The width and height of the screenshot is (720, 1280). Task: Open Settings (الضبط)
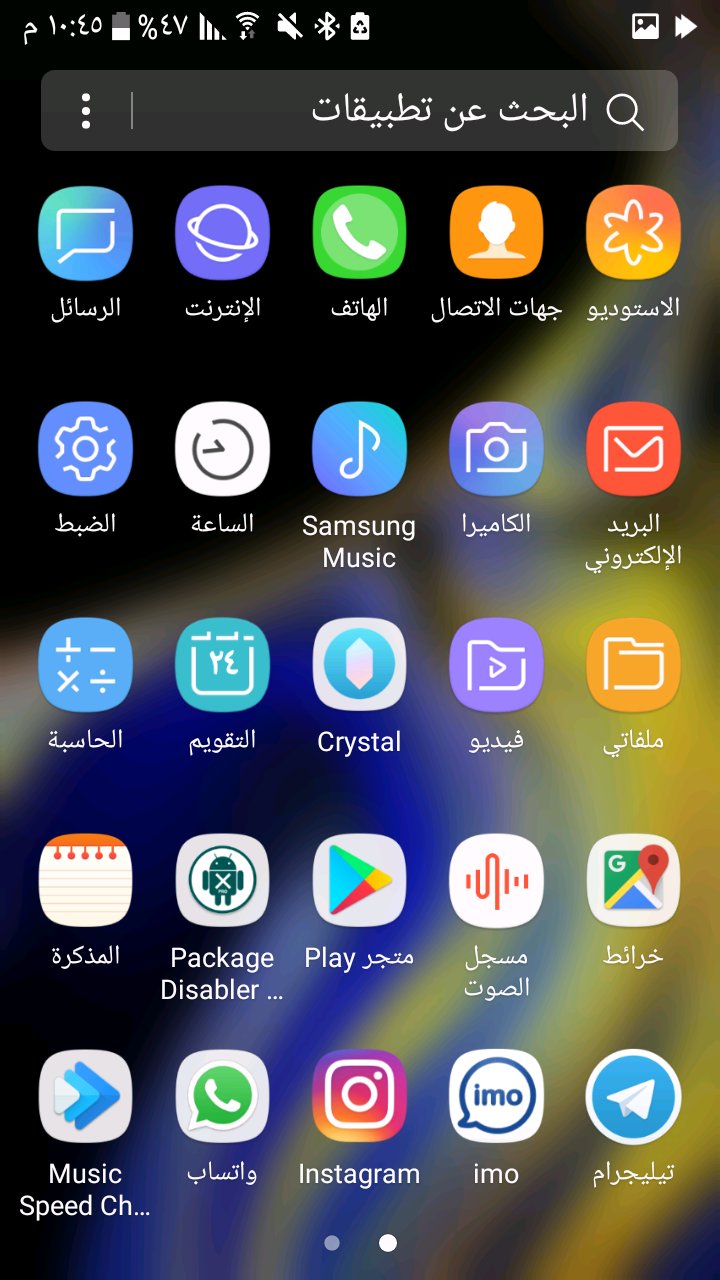pyautogui.click(x=85, y=449)
